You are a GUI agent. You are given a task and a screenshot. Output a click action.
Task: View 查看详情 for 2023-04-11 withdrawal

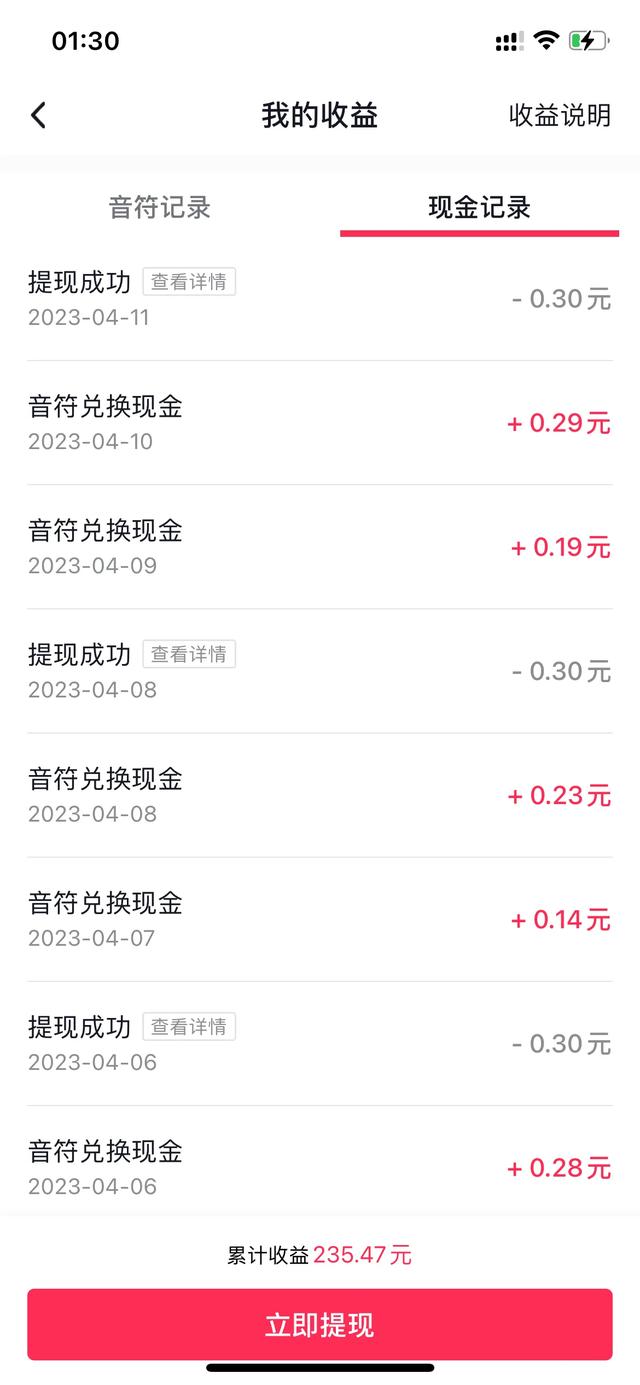(x=189, y=282)
